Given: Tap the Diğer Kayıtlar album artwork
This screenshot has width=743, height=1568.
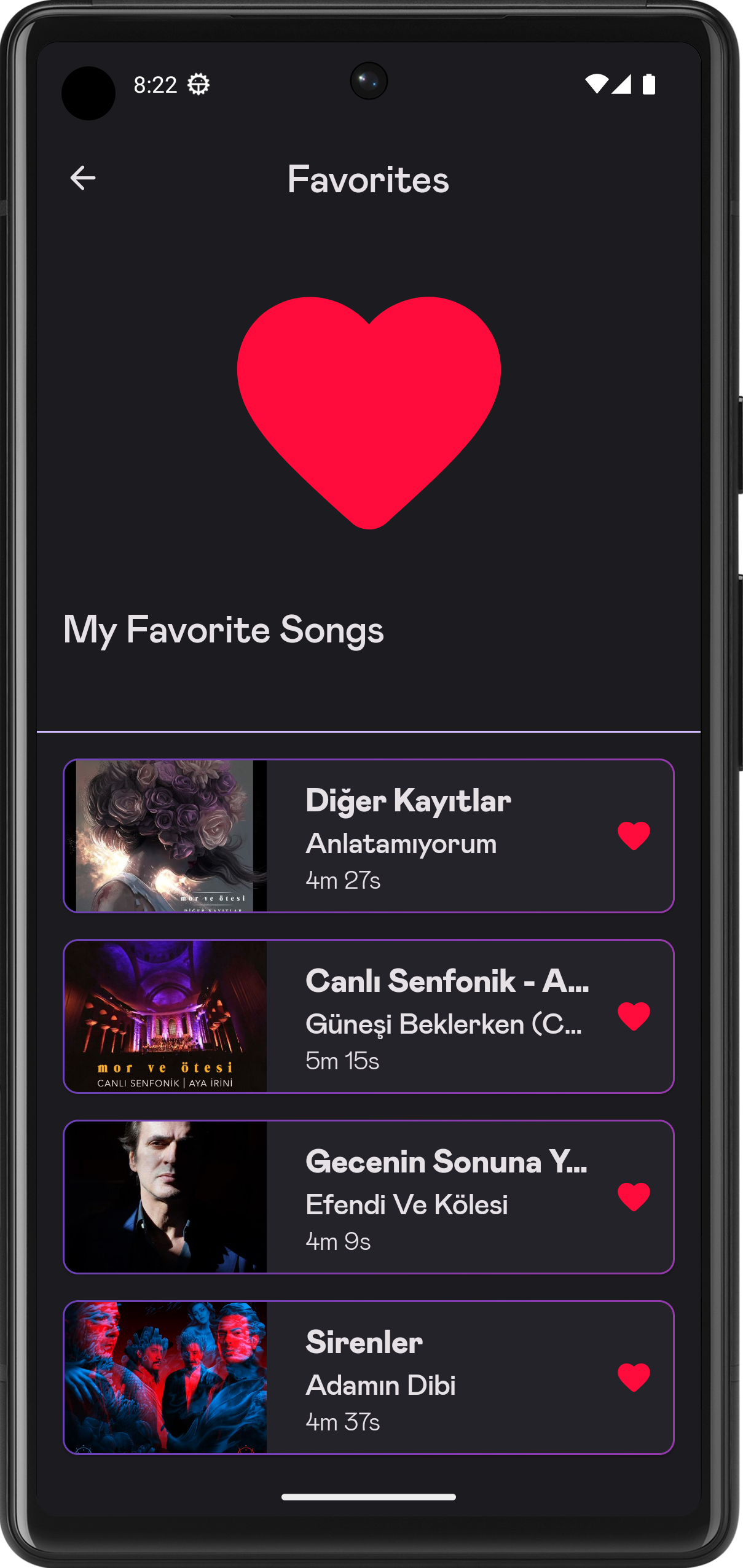Looking at the screenshot, I should click(167, 835).
